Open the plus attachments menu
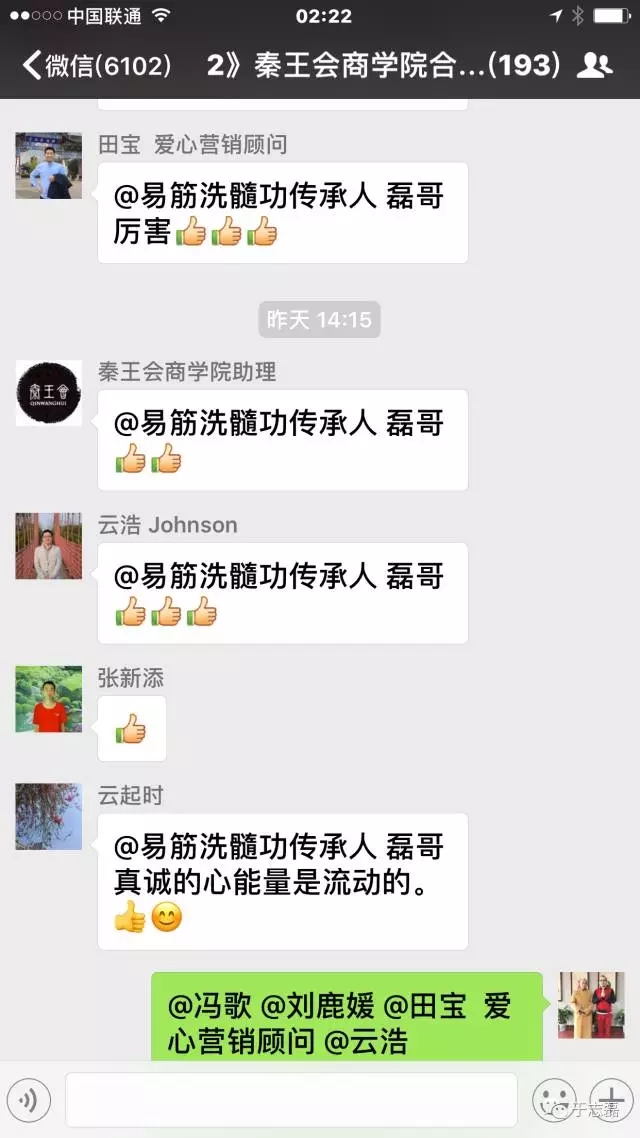 pyautogui.click(x=611, y=1101)
